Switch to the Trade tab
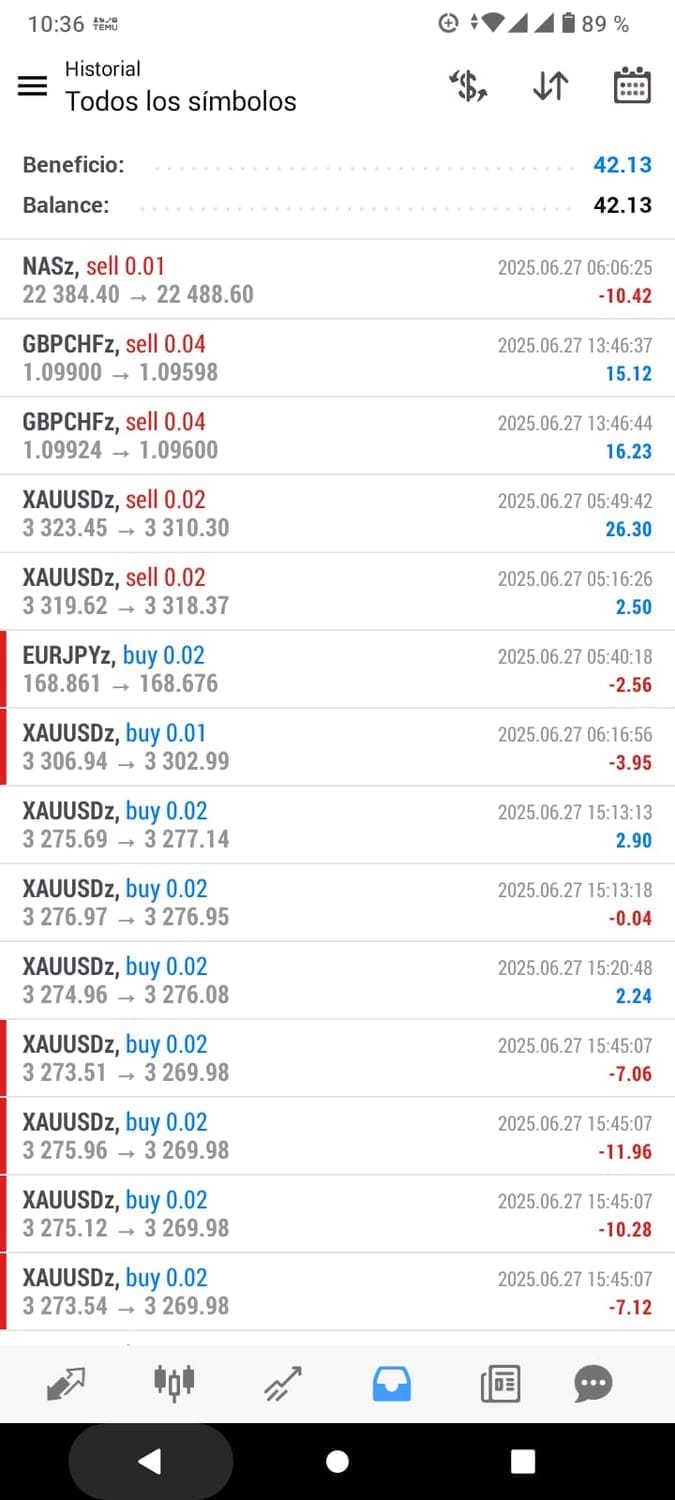 283,1384
